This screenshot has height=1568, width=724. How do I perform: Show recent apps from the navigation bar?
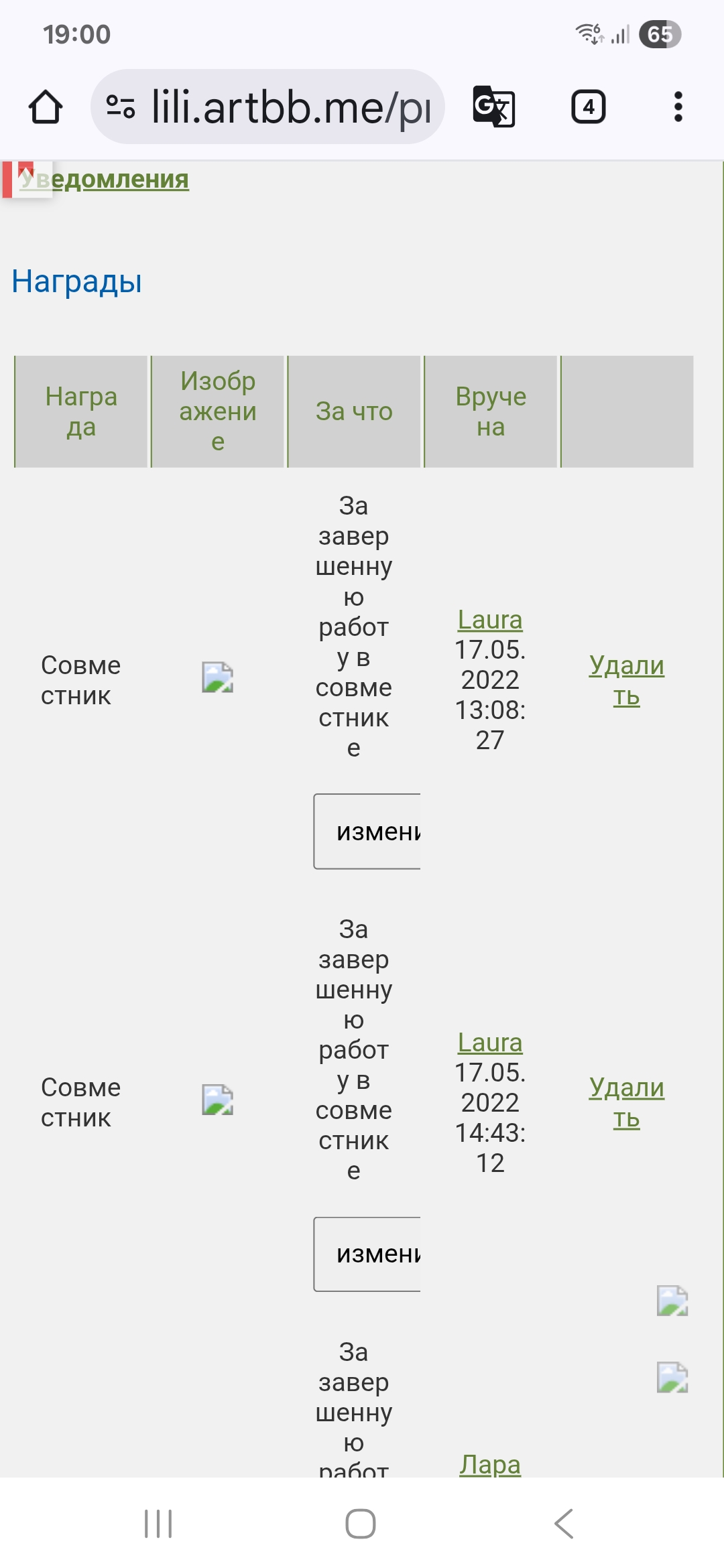coord(158,1524)
